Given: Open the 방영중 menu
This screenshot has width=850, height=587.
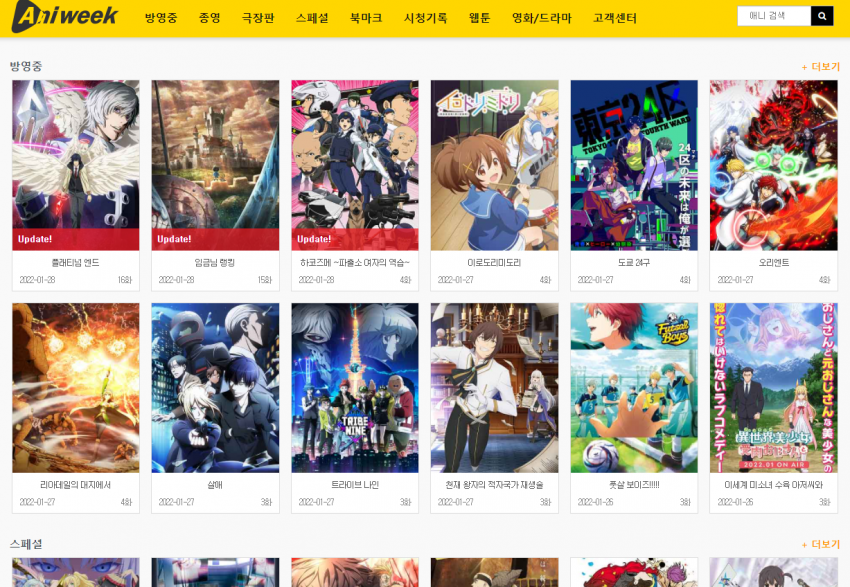Looking at the screenshot, I should click(161, 18).
